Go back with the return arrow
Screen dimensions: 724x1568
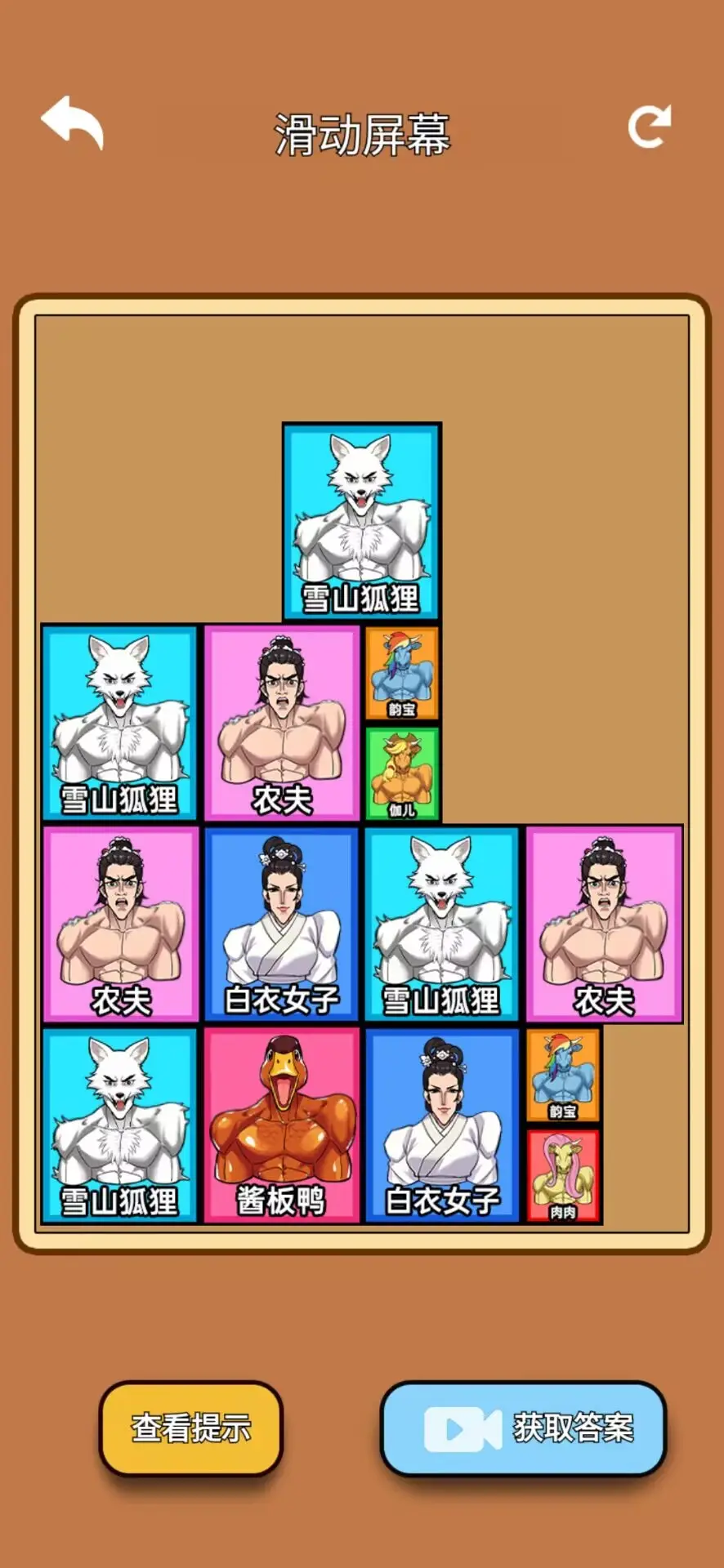coord(73,123)
